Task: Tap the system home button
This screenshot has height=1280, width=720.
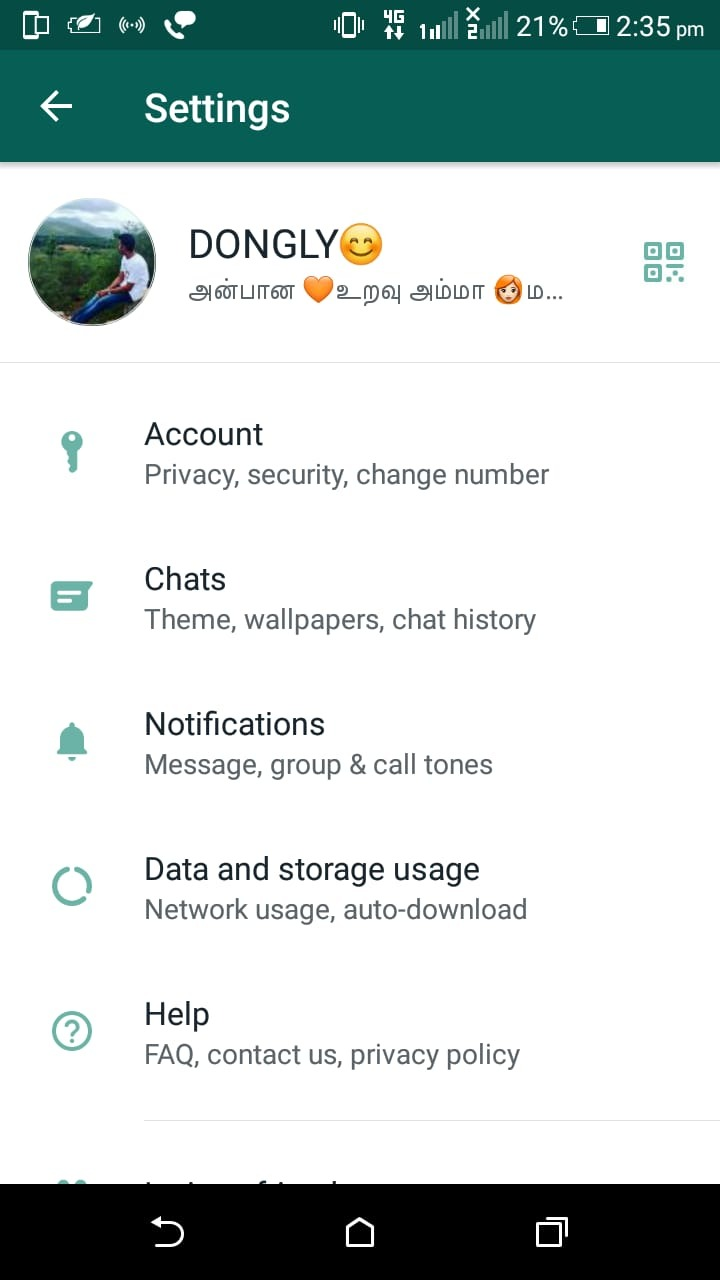Action: (x=360, y=1232)
